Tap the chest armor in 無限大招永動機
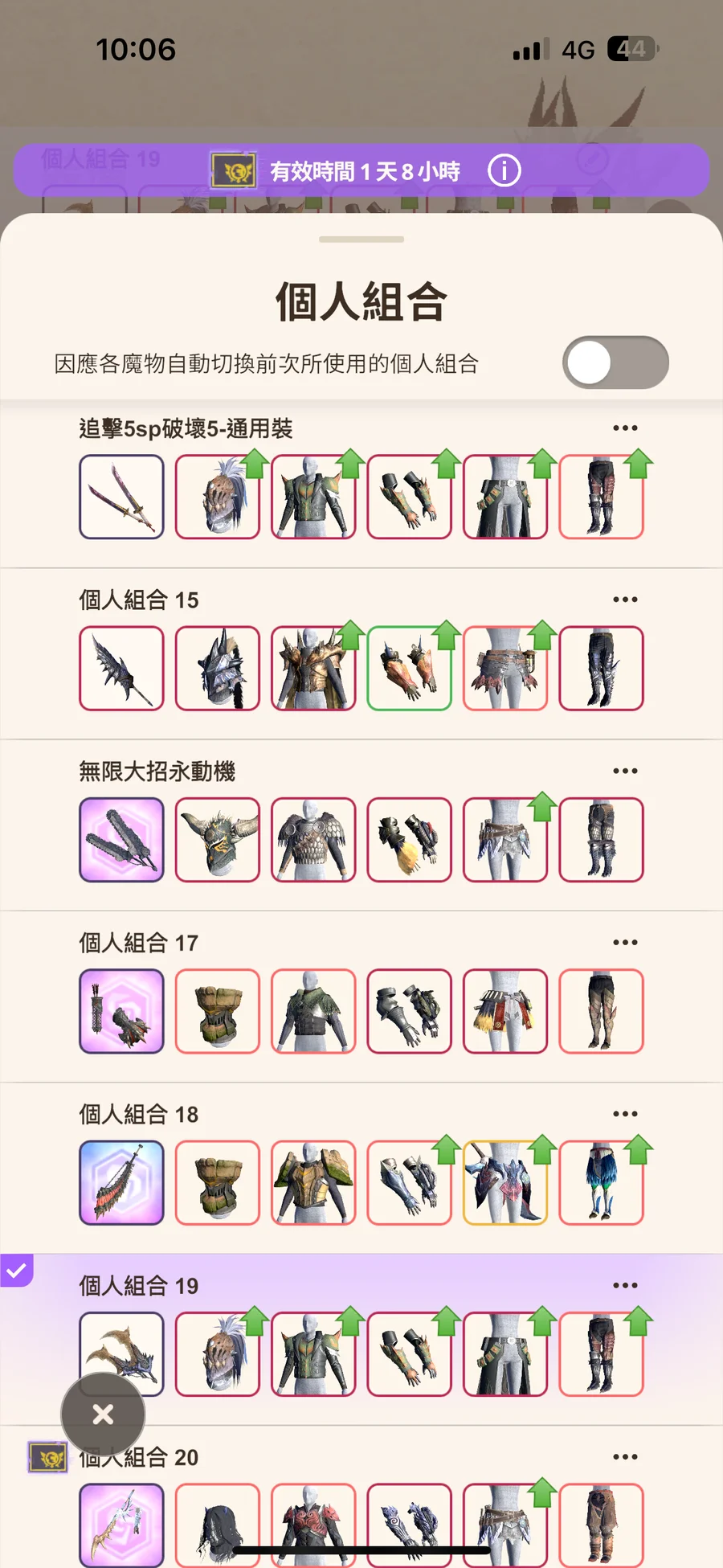Image resolution: width=723 pixels, height=1568 pixels. coord(313,840)
